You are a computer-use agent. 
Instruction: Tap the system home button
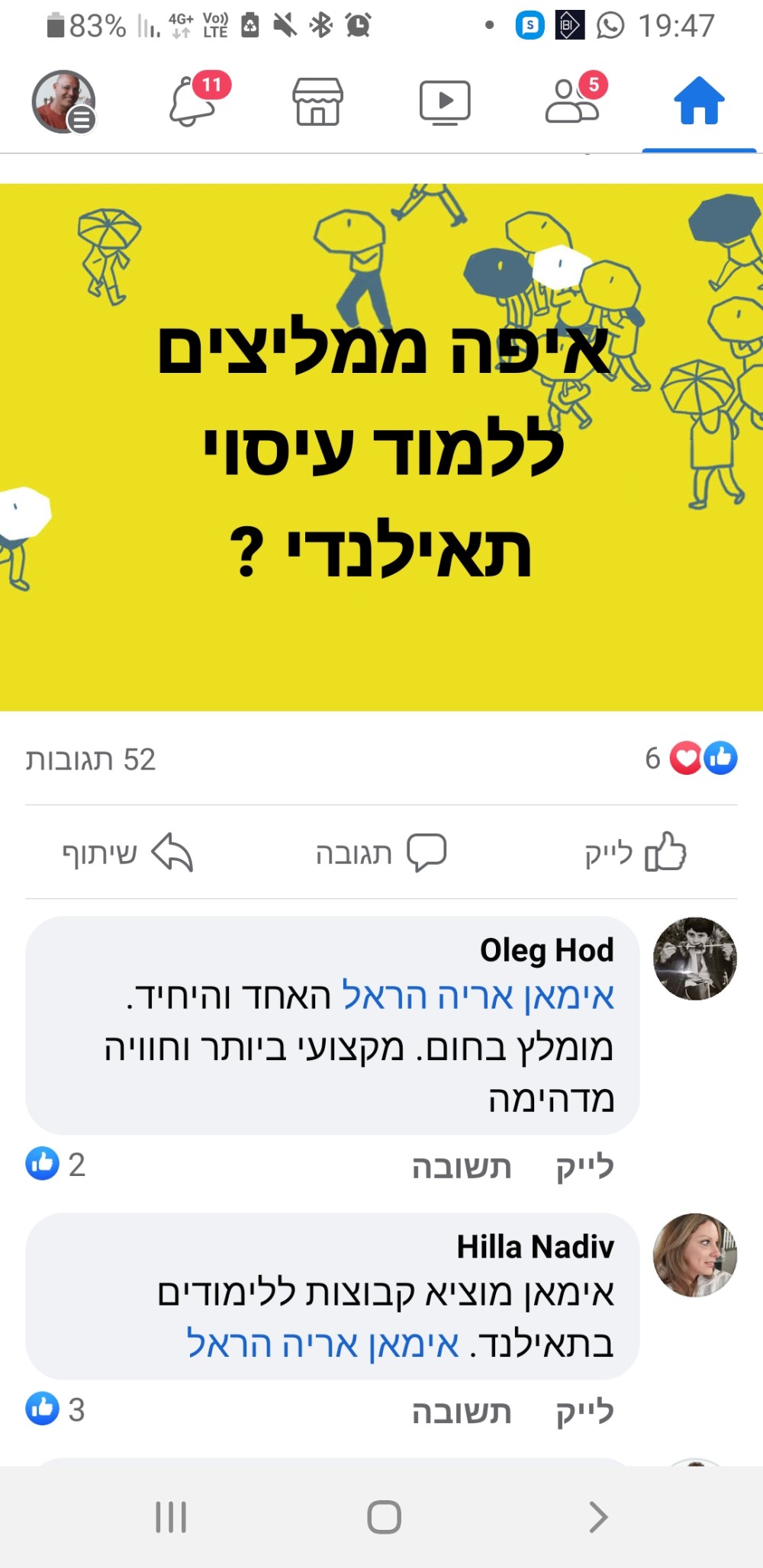click(384, 1517)
